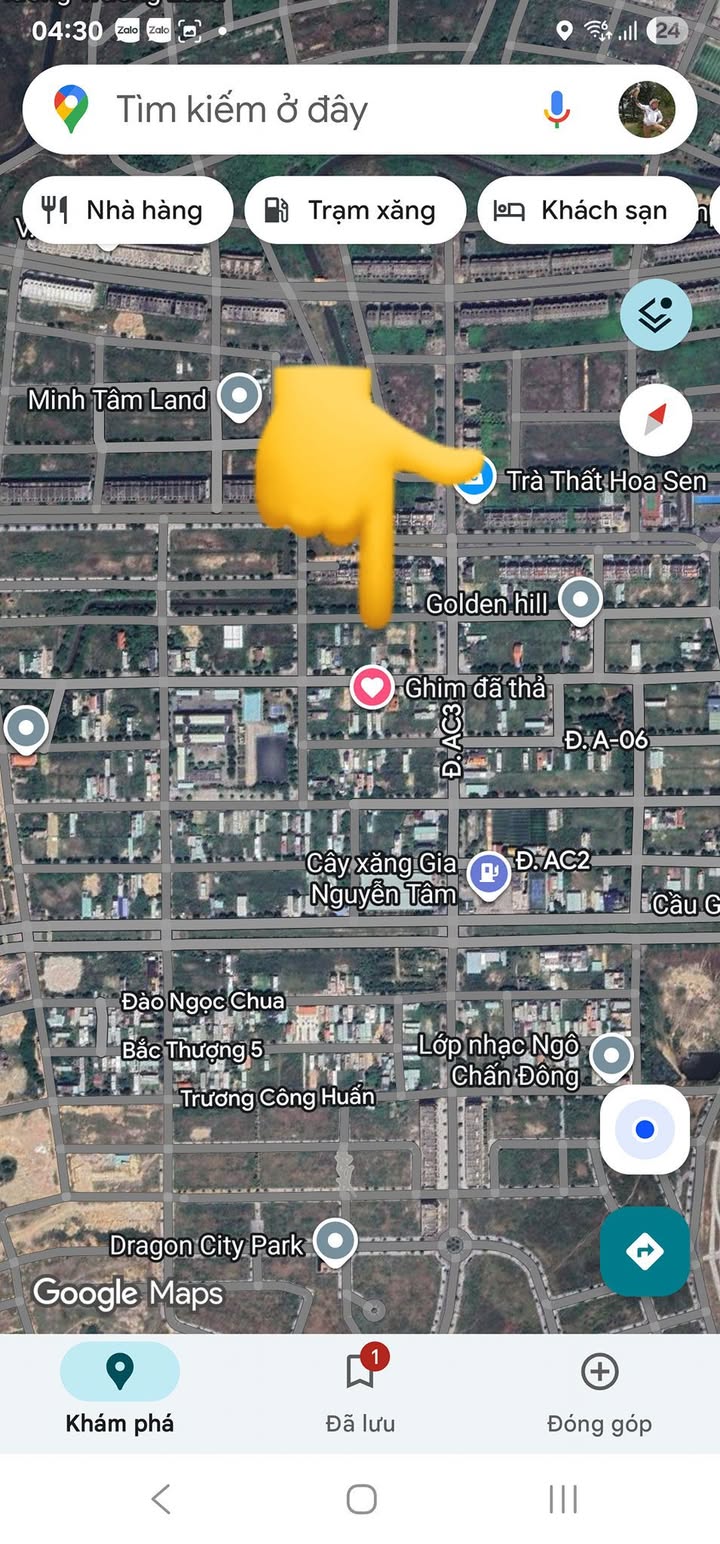720x1544 pixels.
Task: Open the account profile picture
Action: coord(646,109)
